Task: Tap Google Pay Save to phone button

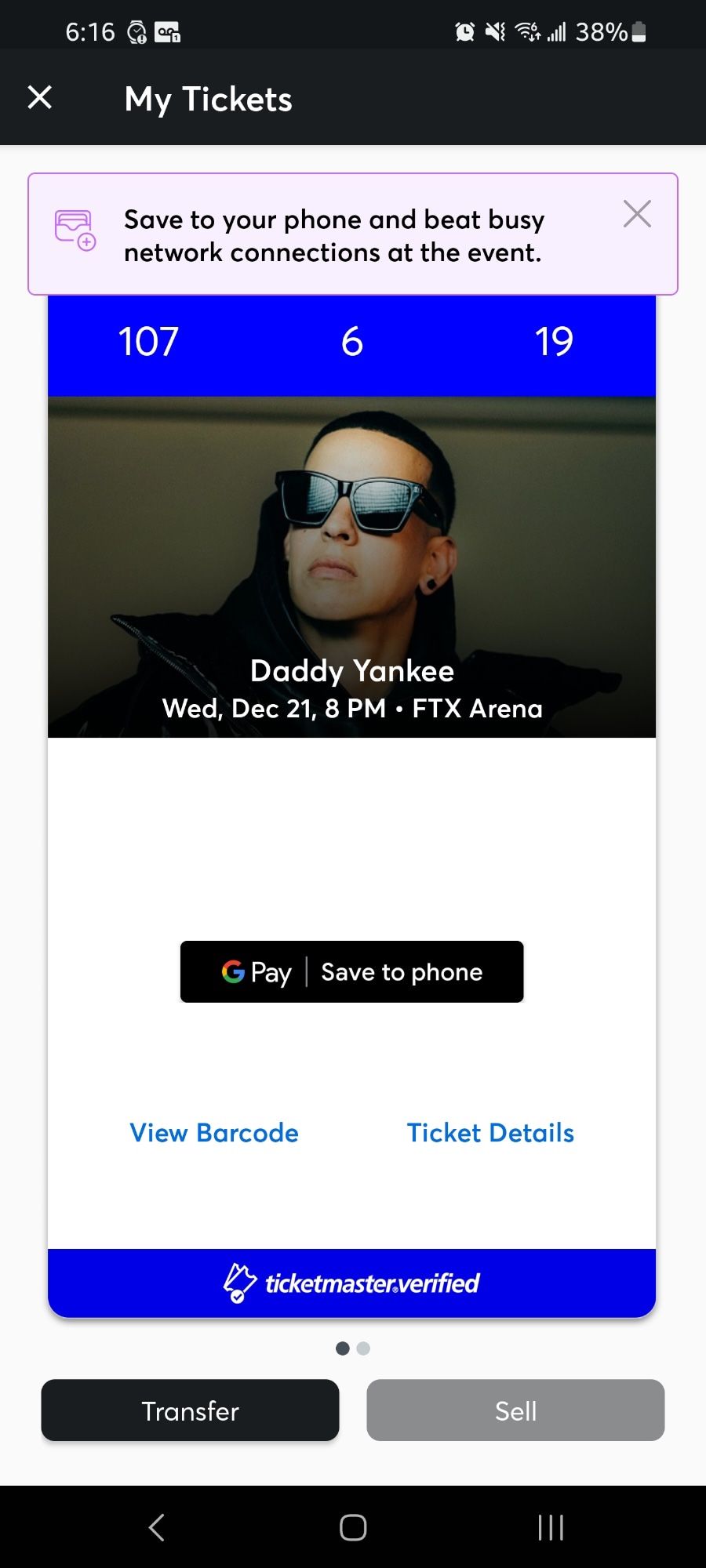Action: coord(351,971)
